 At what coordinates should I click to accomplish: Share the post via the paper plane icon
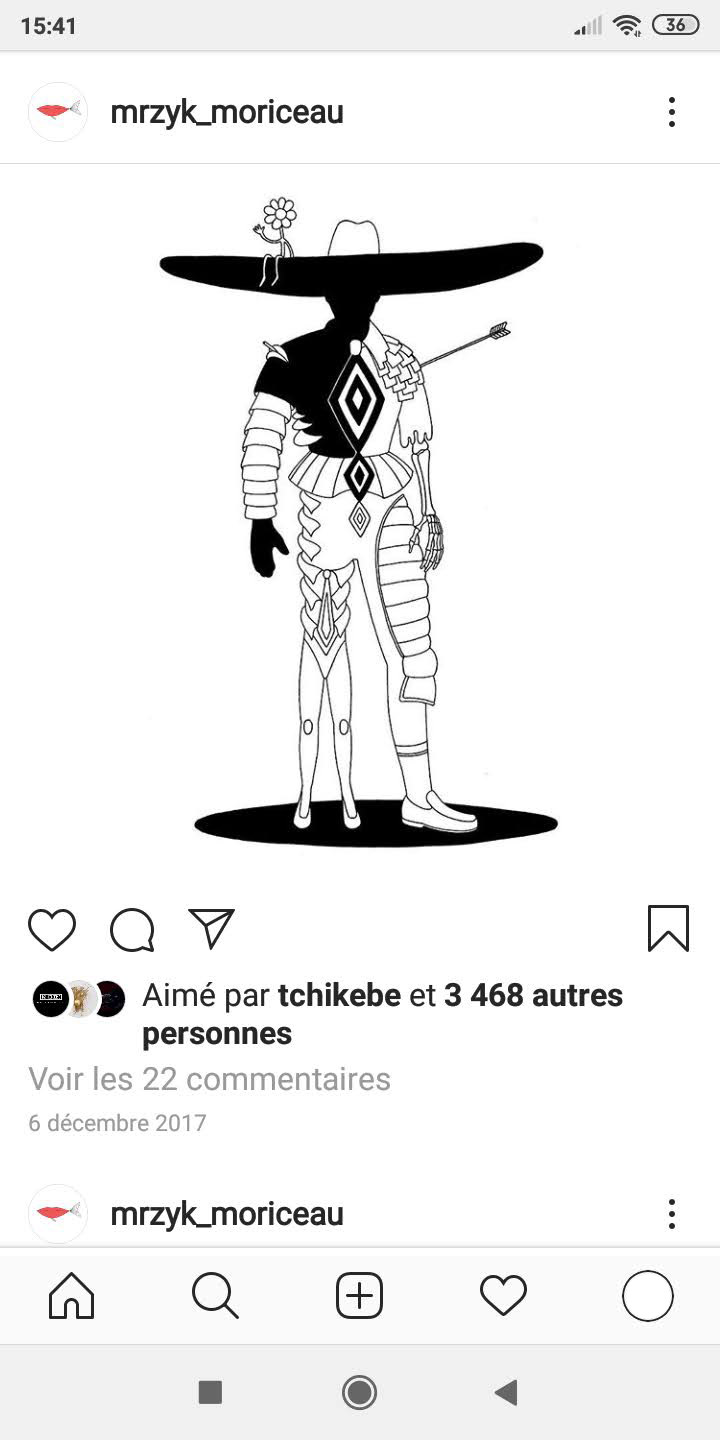coord(211,928)
